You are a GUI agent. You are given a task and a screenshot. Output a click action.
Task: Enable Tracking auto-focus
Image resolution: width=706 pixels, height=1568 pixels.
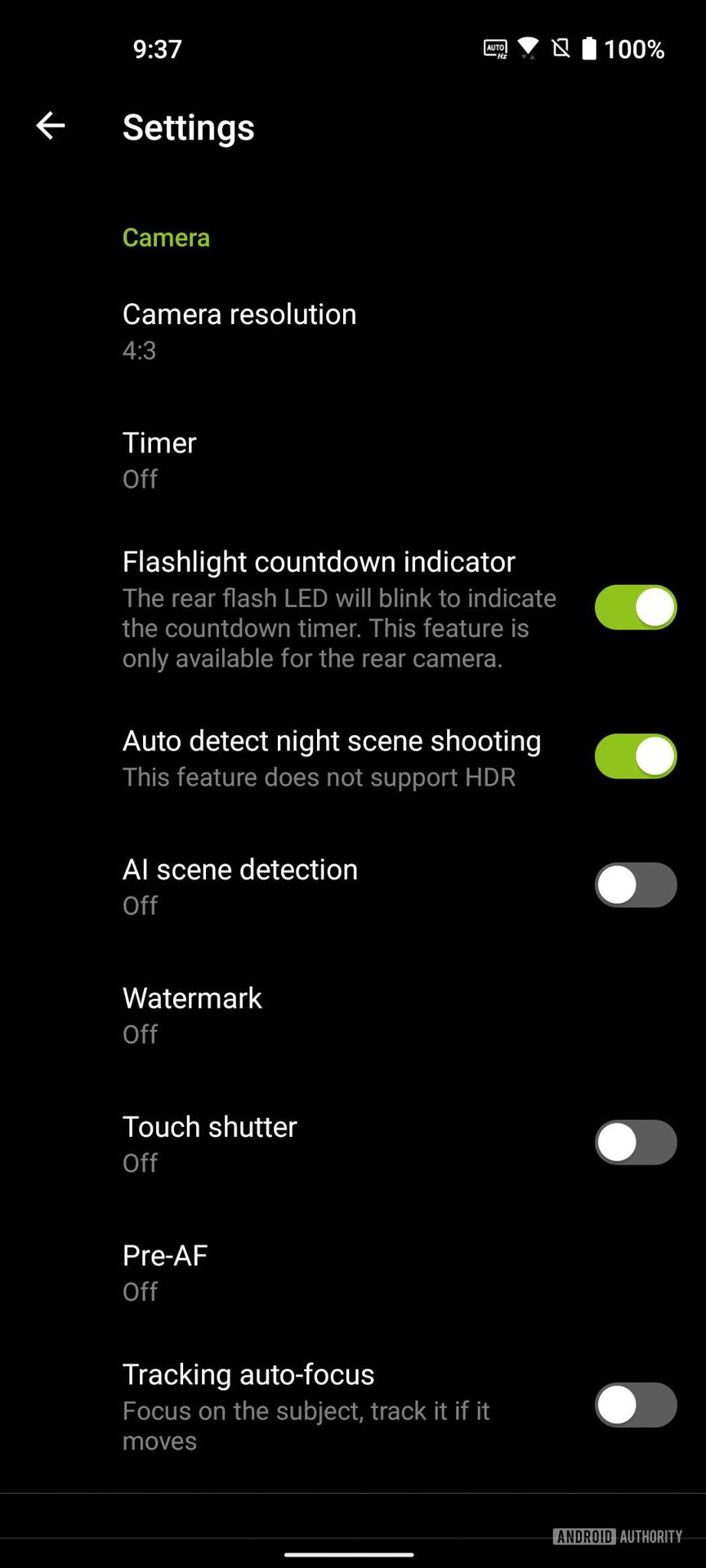(x=635, y=1405)
